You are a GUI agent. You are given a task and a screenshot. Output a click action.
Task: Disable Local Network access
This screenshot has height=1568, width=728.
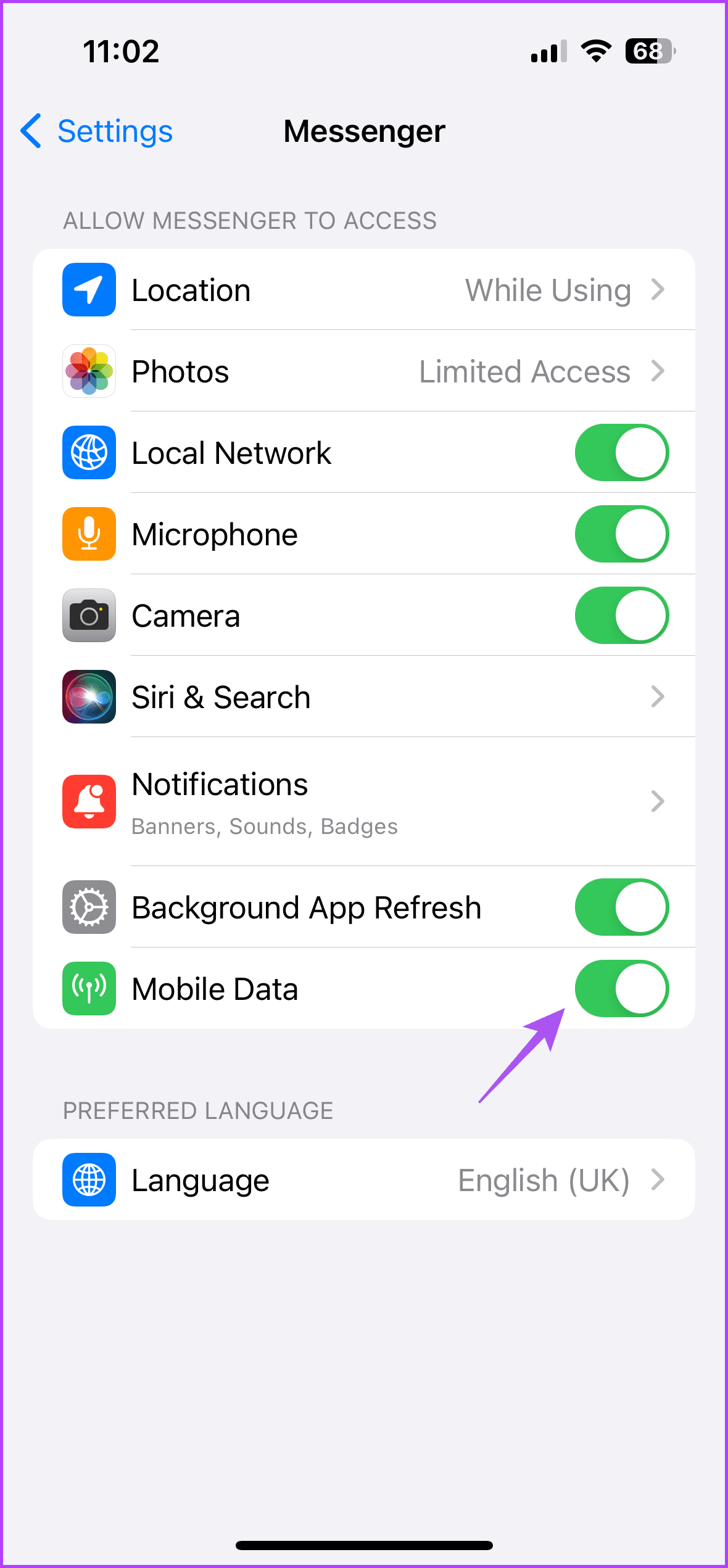tap(621, 453)
